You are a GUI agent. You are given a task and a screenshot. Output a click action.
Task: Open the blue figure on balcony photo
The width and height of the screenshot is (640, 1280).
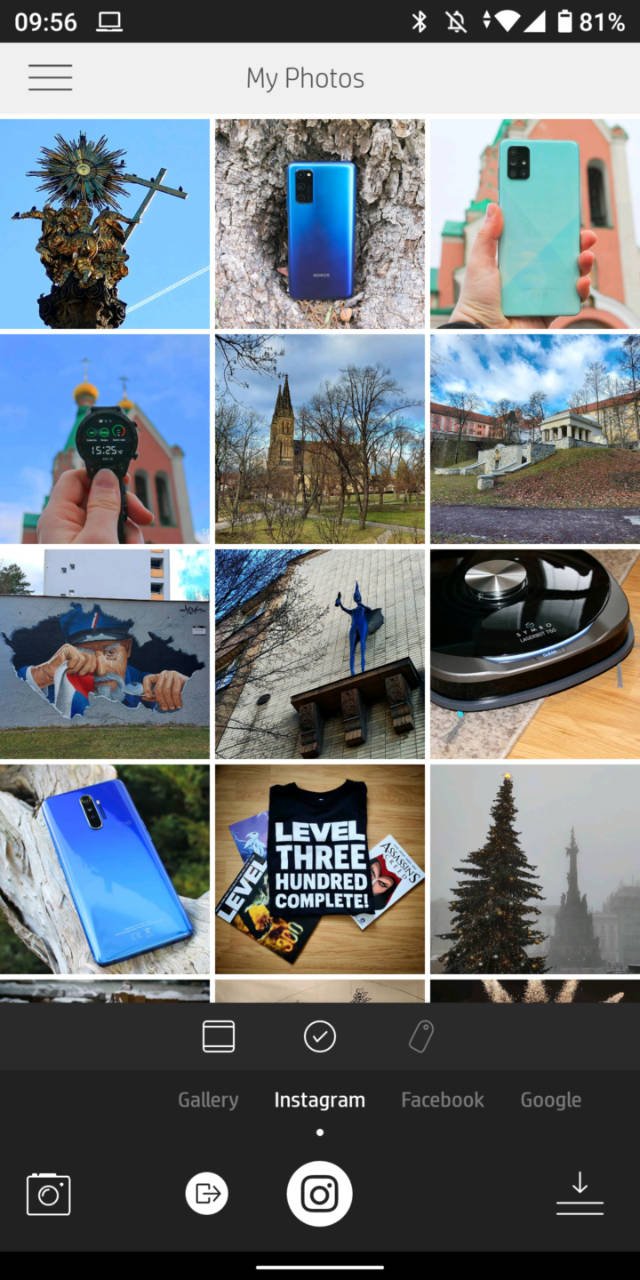[320, 654]
